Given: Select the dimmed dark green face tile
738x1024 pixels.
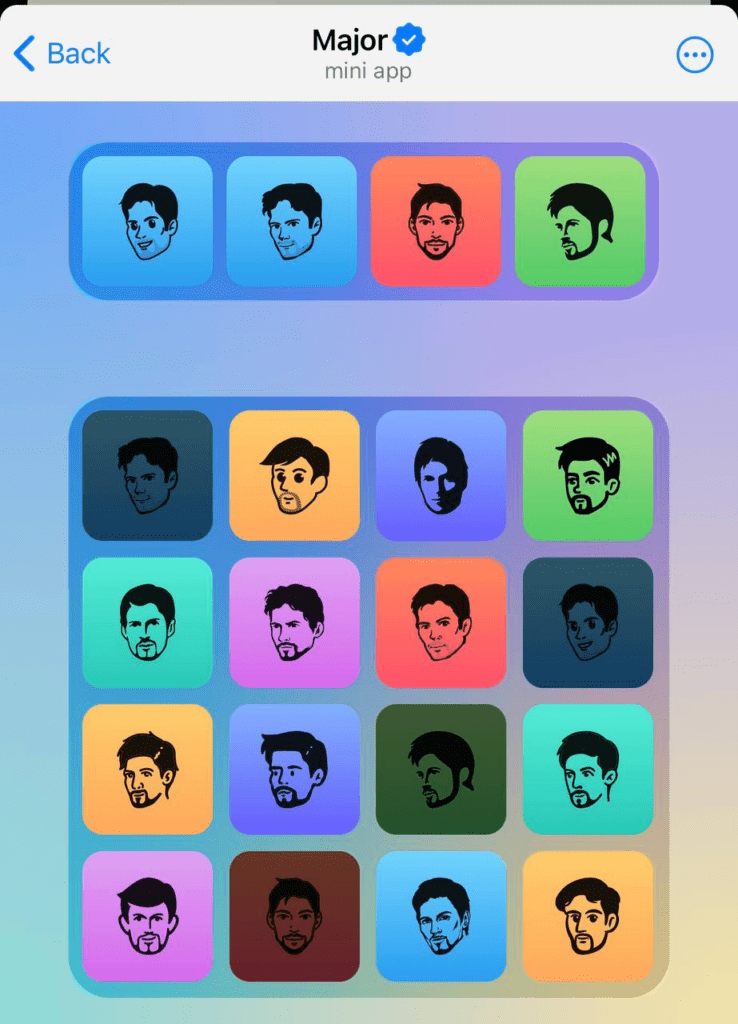Looking at the screenshot, I should pos(441,769).
